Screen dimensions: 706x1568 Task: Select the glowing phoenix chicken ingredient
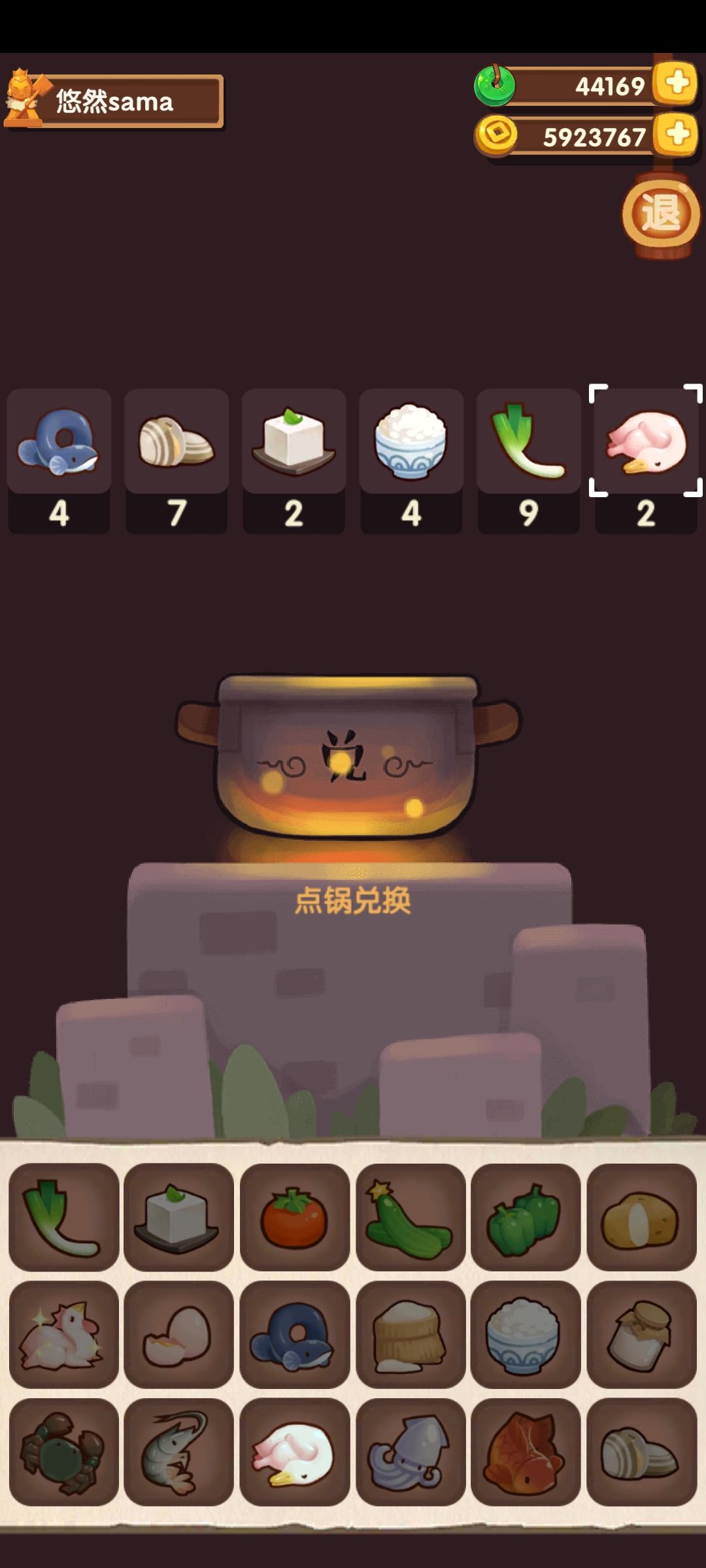pyautogui.click(x=63, y=1332)
